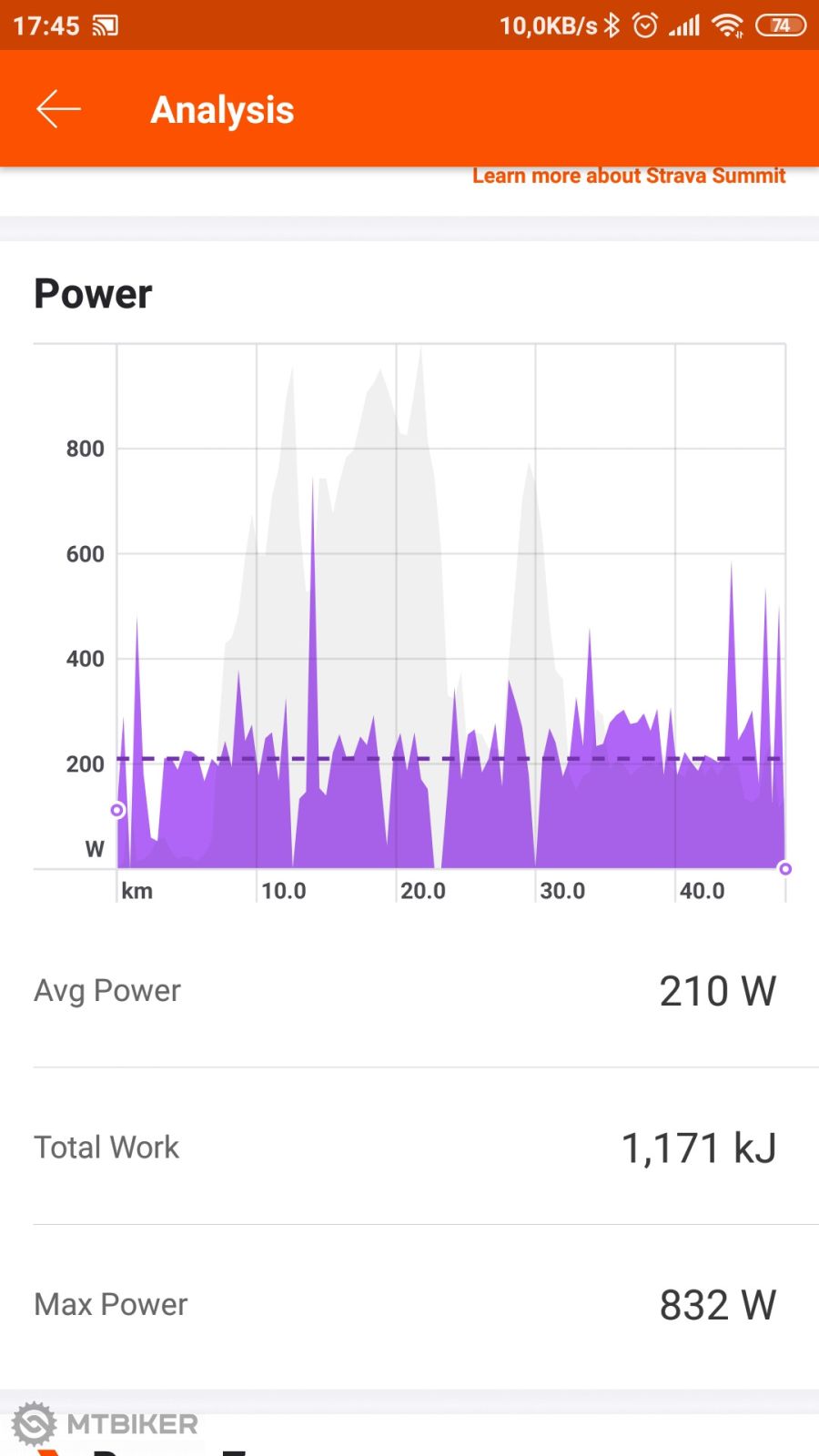Tap the 10.0 km axis label
Image resolution: width=819 pixels, height=1456 pixels.
point(285,891)
